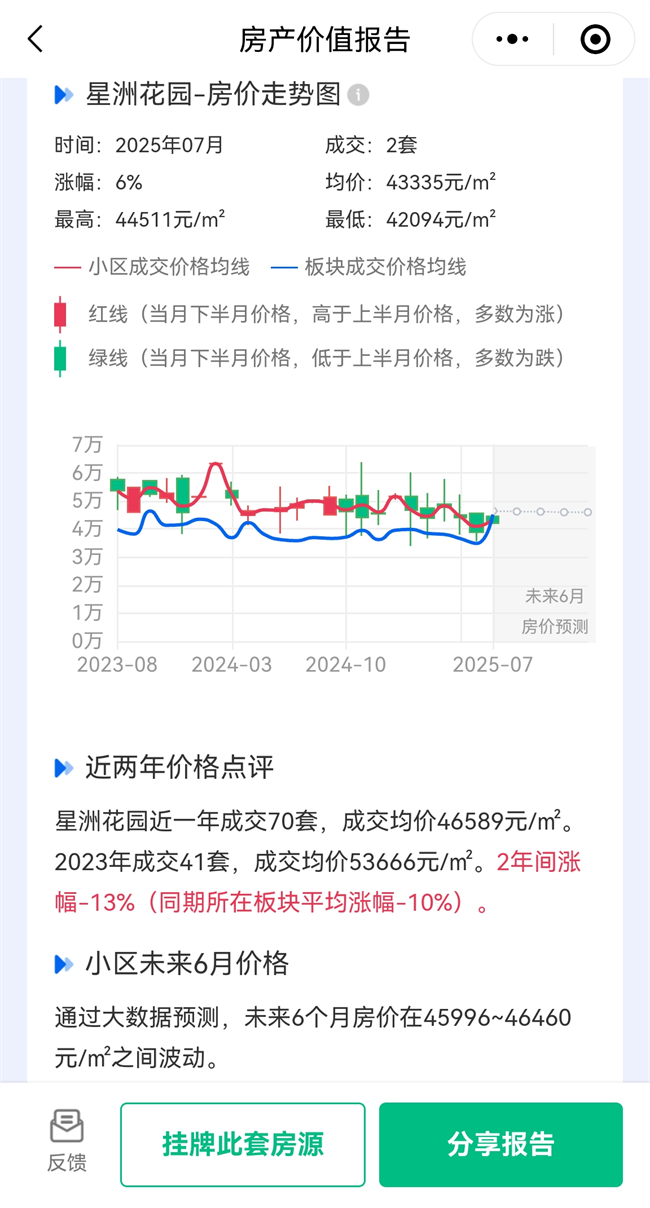
Task: Close the mini program via the circle icon
Action: pyautogui.click(x=595, y=40)
